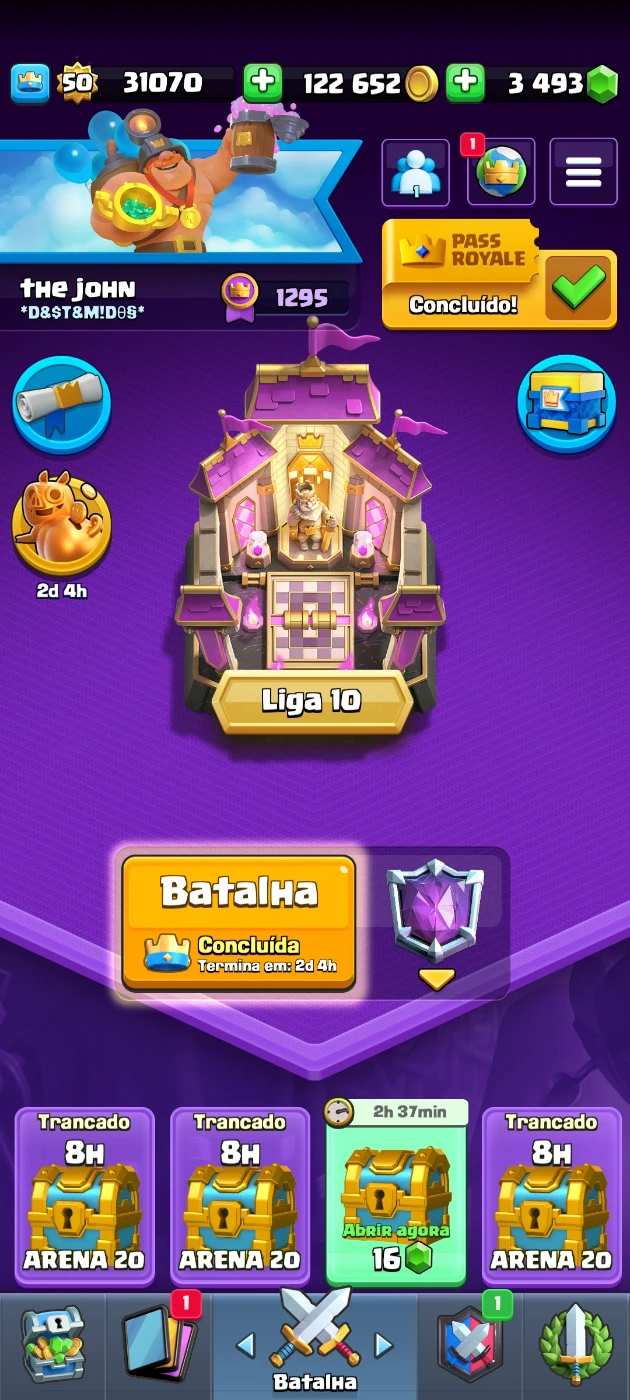Viewport: 630px width, 1400px height.
Task: Open now the unlocking chest for 16 gems
Action: [396, 1193]
